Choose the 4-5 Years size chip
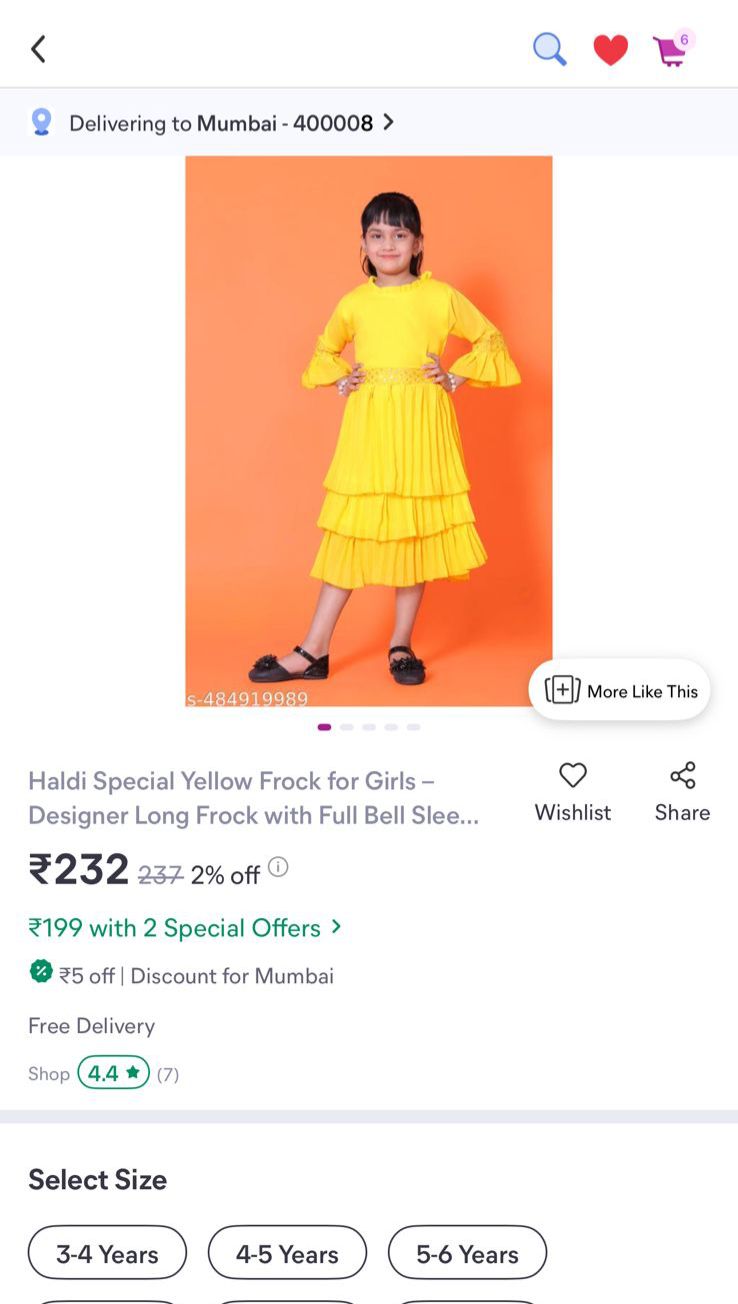Screen dimensions: 738x1304 click(287, 1253)
